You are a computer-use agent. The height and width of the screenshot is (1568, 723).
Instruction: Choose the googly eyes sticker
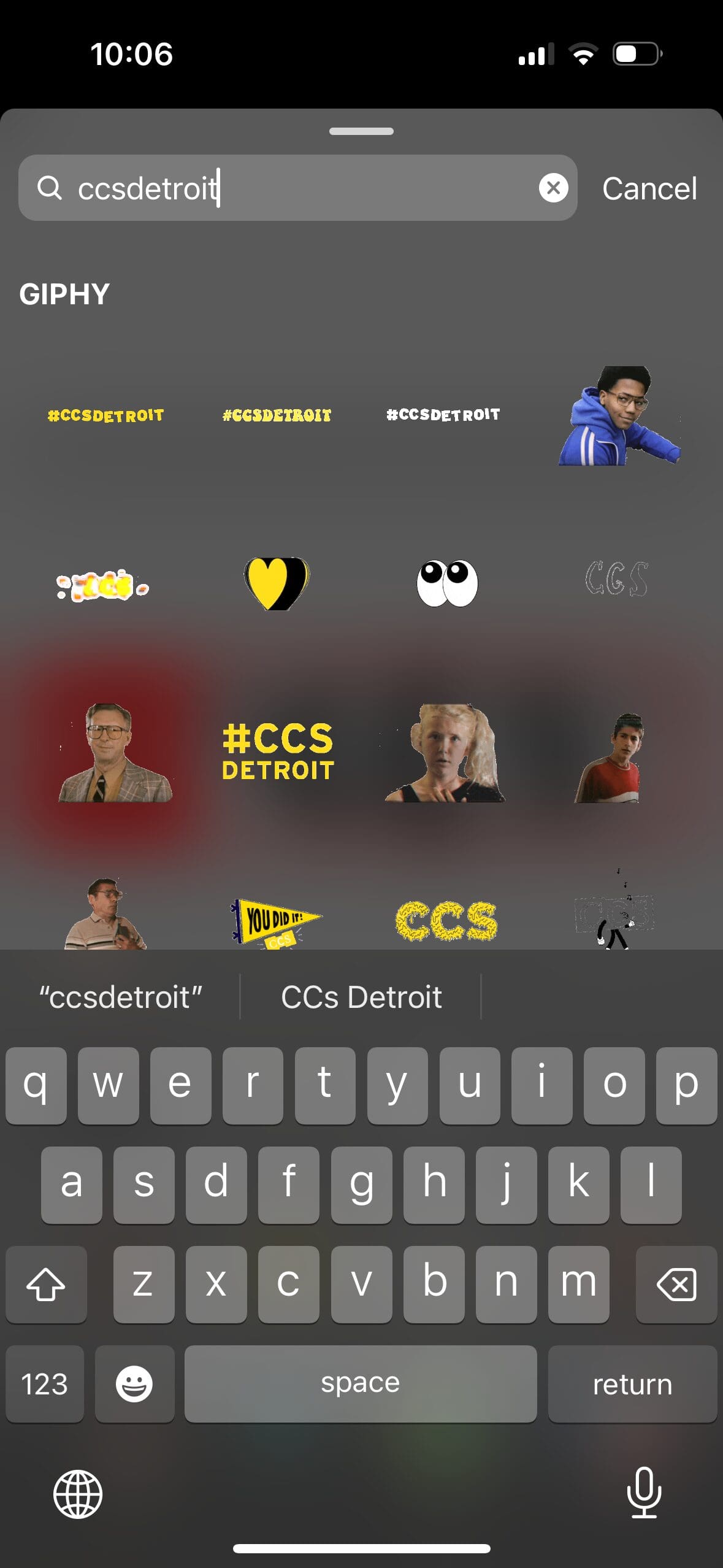(x=447, y=583)
